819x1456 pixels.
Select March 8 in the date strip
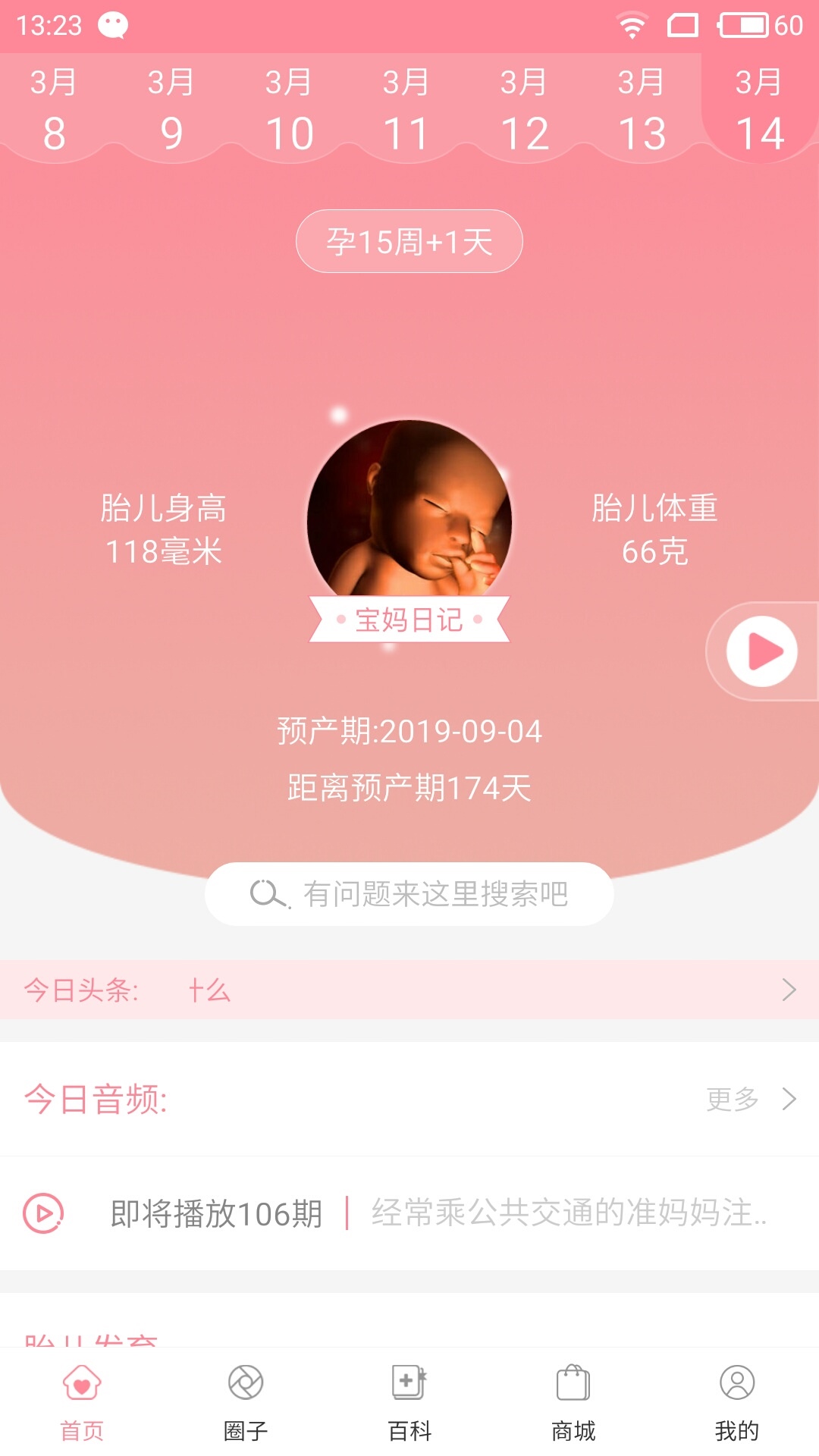coord(54,110)
